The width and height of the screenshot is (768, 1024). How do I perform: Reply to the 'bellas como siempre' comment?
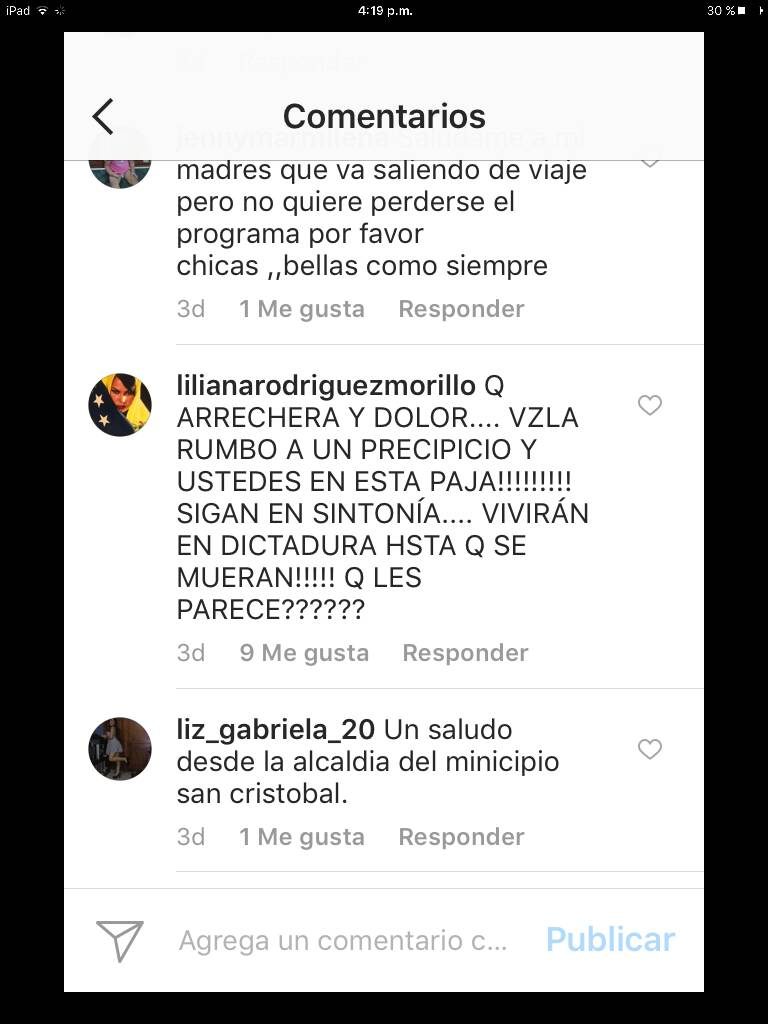point(461,309)
